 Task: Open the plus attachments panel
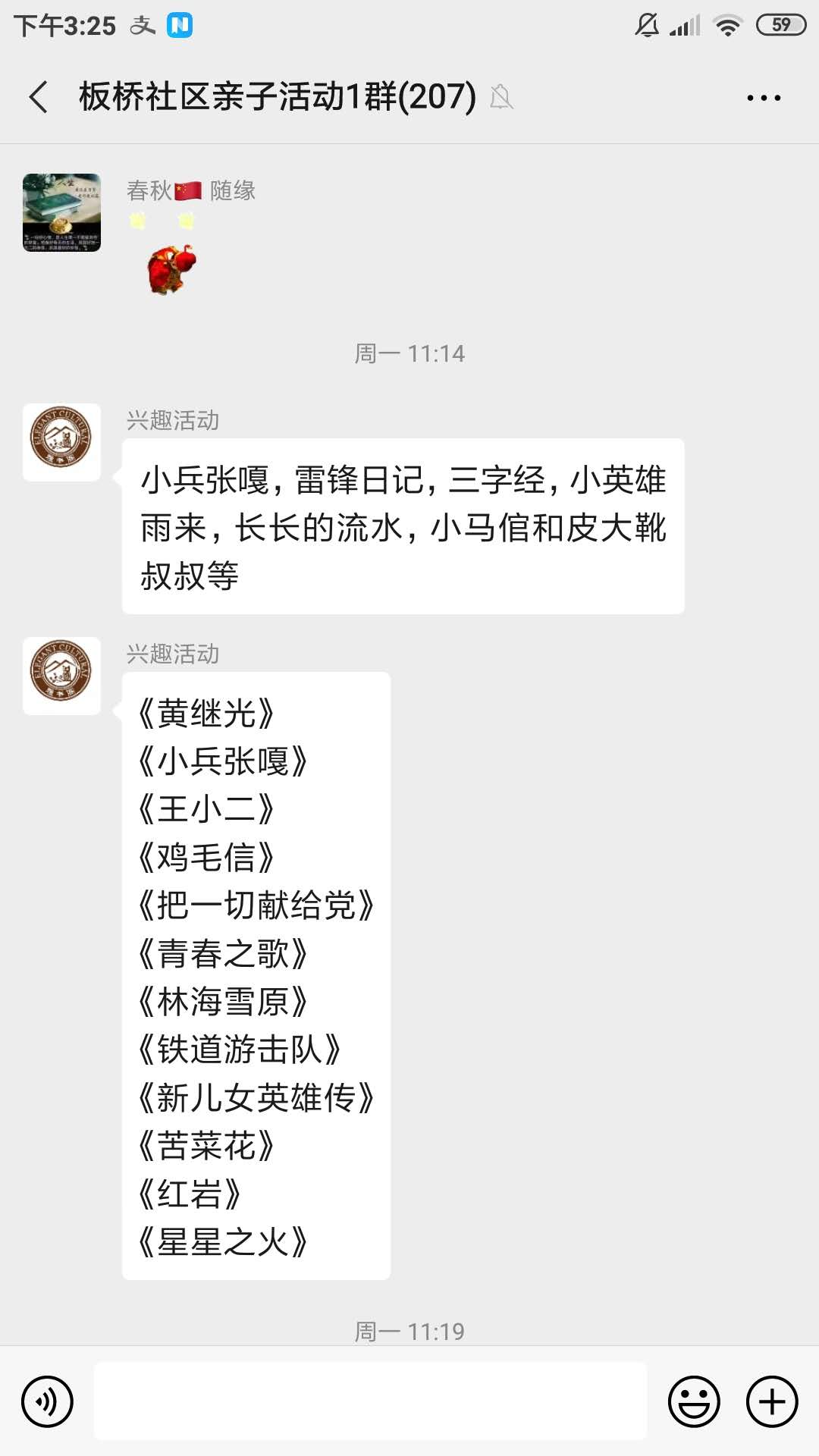coord(772,1401)
